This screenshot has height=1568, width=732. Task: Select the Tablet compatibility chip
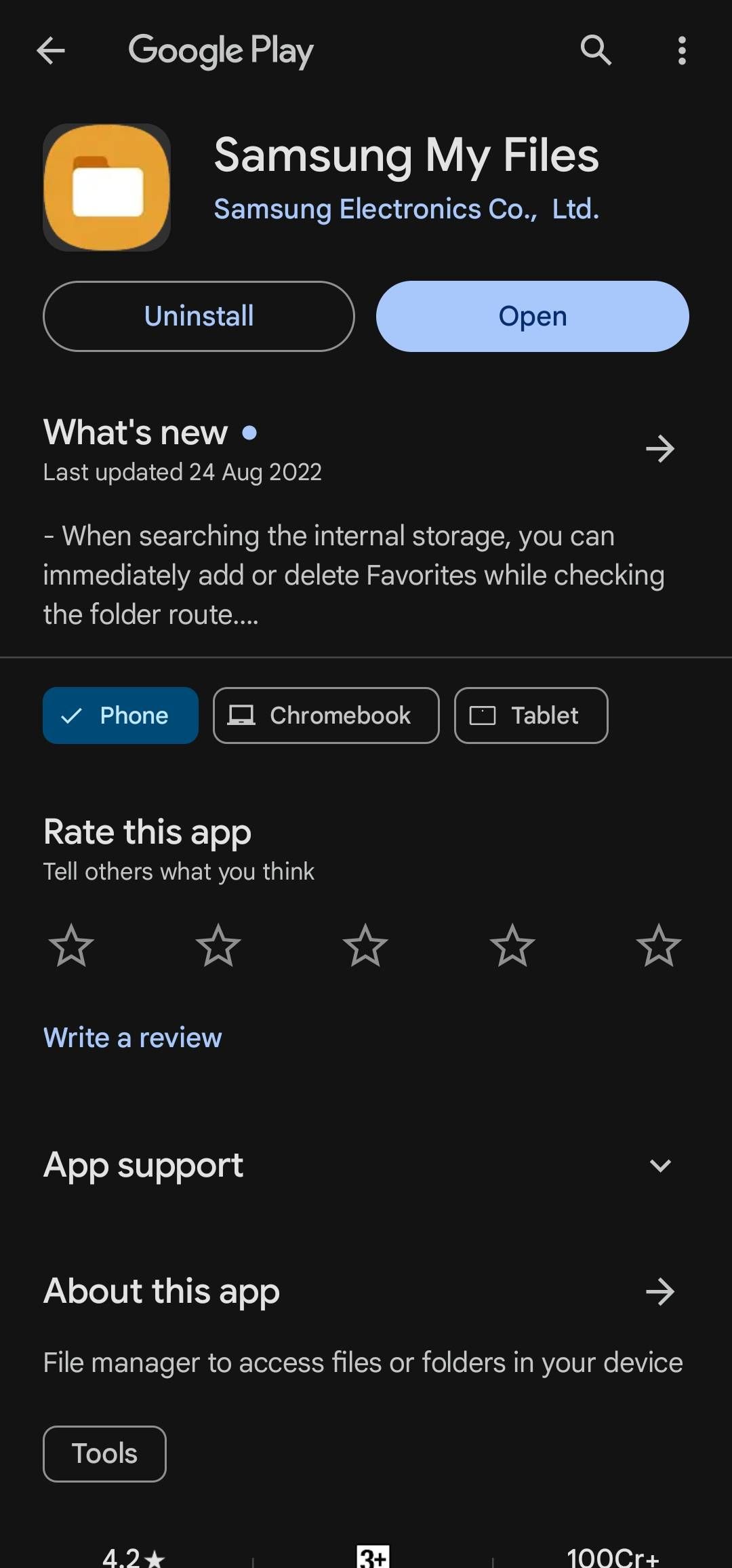pyautogui.click(x=530, y=715)
